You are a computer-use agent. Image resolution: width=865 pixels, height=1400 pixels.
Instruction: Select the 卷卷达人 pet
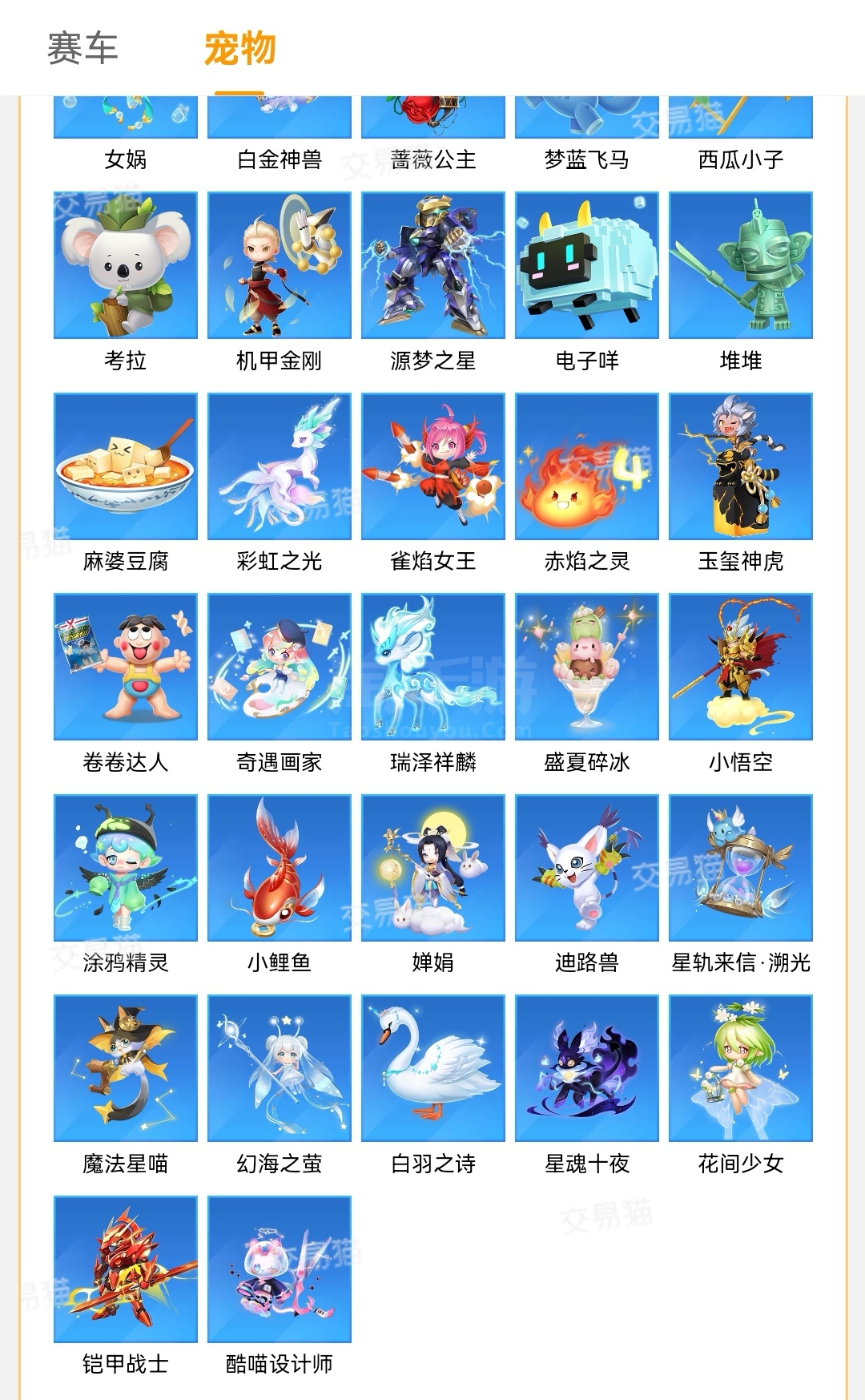pyautogui.click(x=126, y=667)
